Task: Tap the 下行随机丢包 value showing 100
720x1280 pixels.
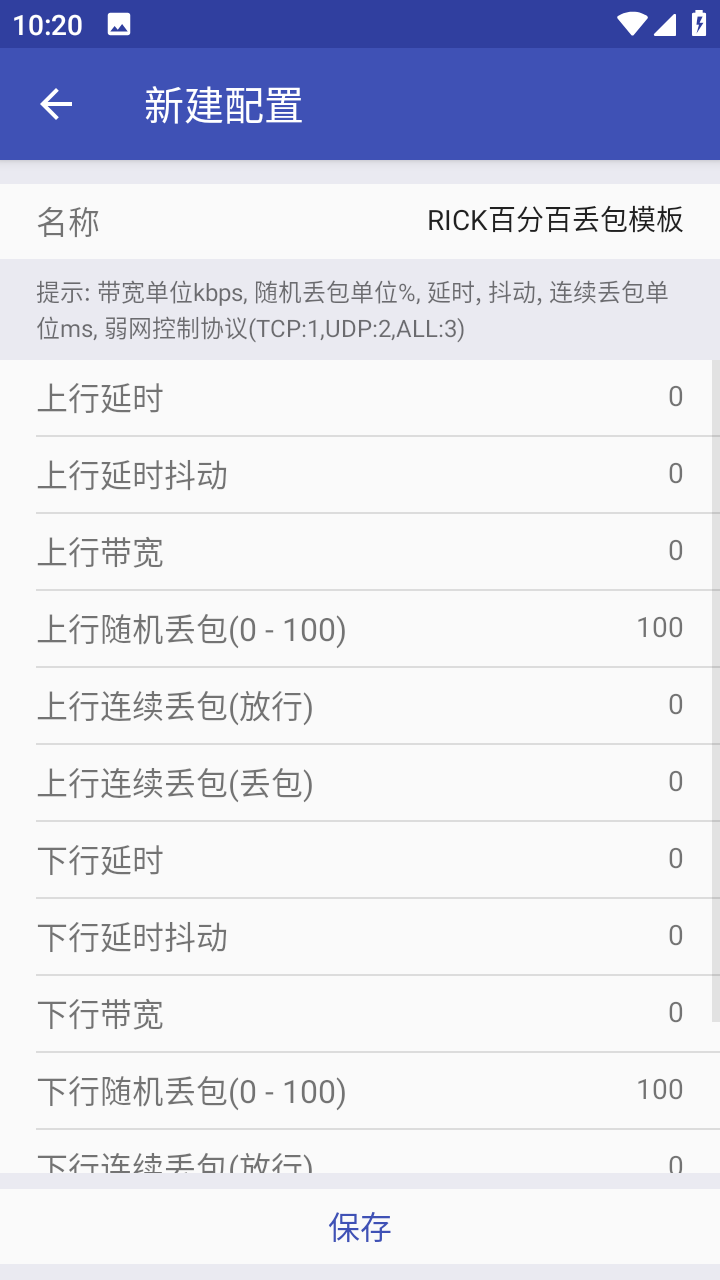Action: 658,1090
